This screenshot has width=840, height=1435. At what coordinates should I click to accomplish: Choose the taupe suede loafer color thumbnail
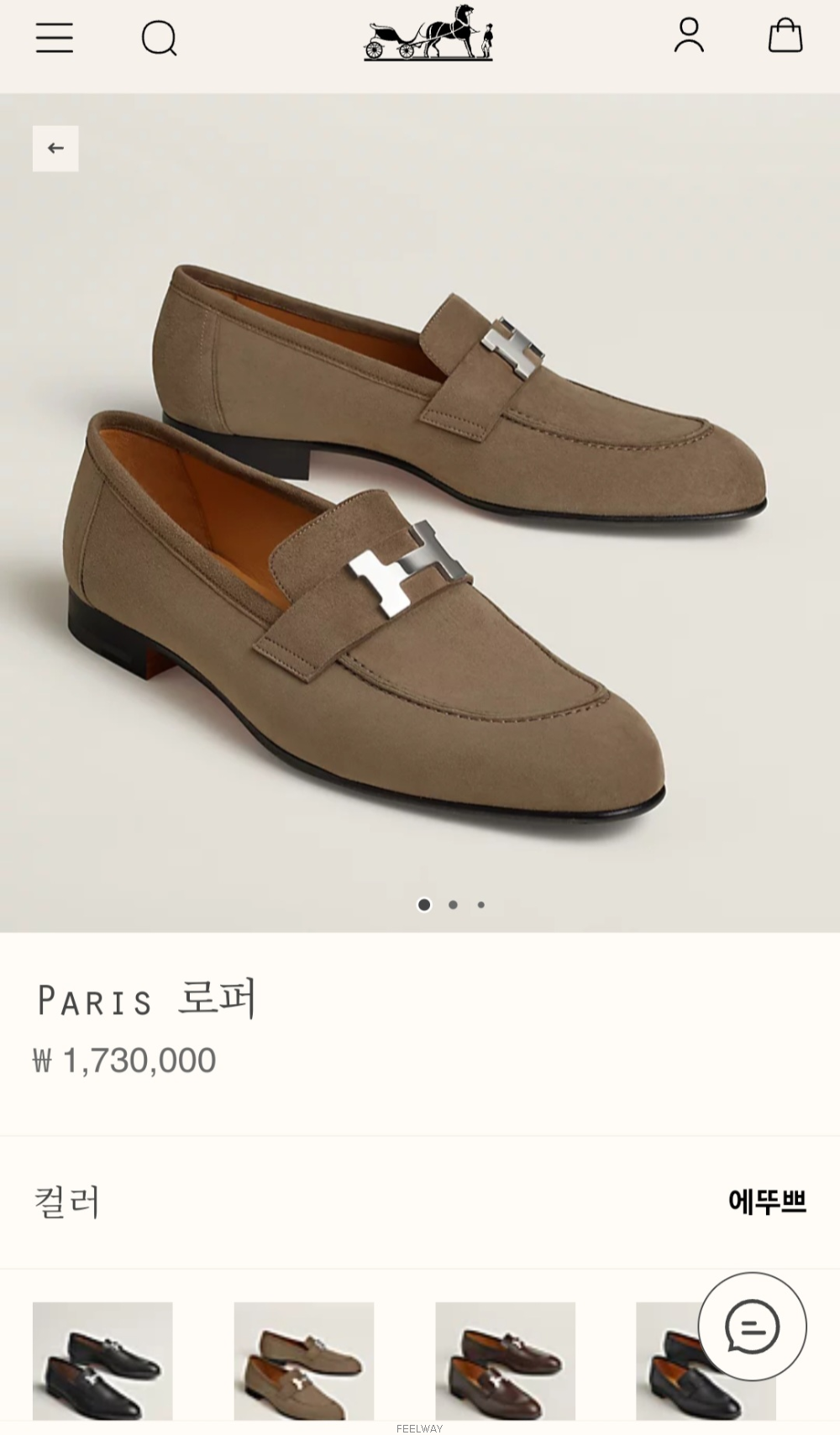(x=304, y=1361)
